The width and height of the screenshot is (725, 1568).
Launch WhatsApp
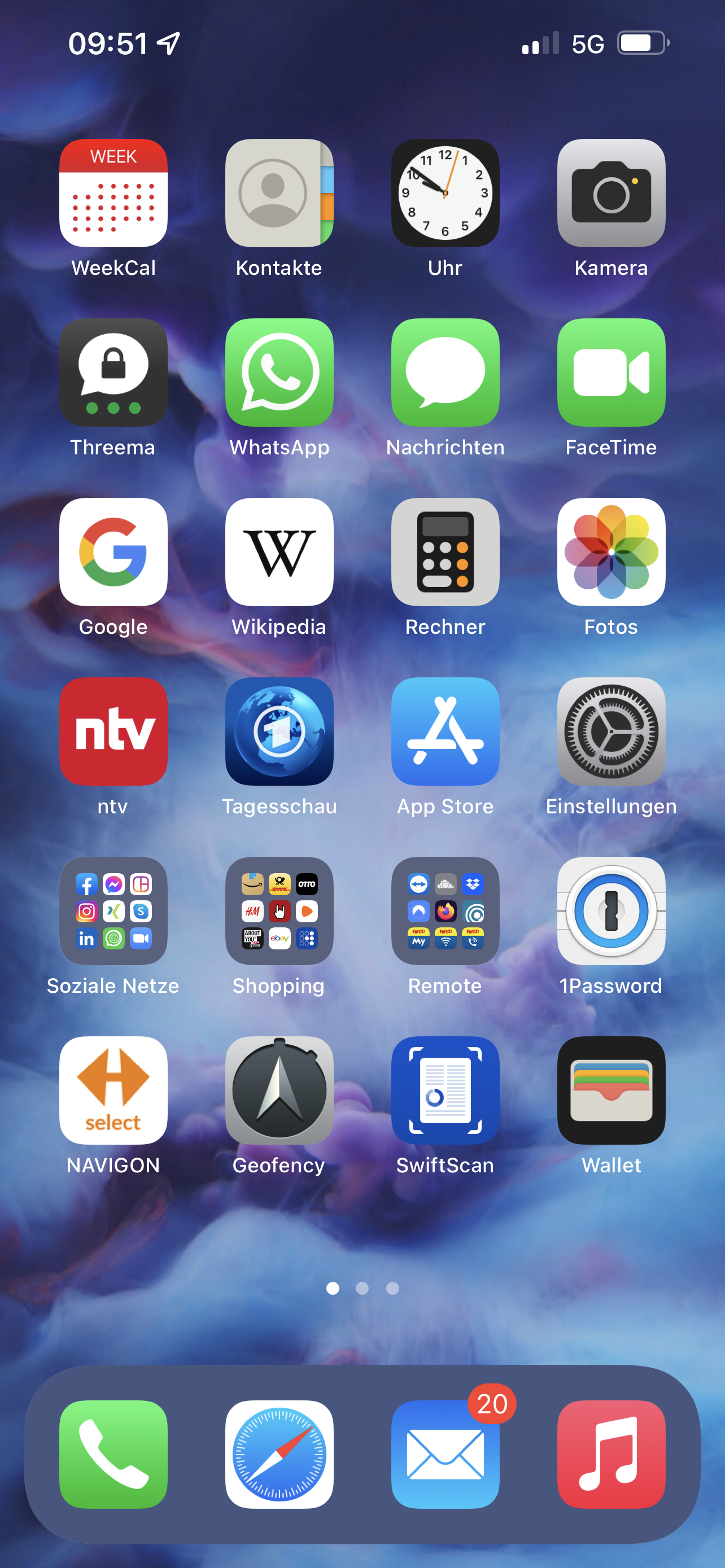279,373
